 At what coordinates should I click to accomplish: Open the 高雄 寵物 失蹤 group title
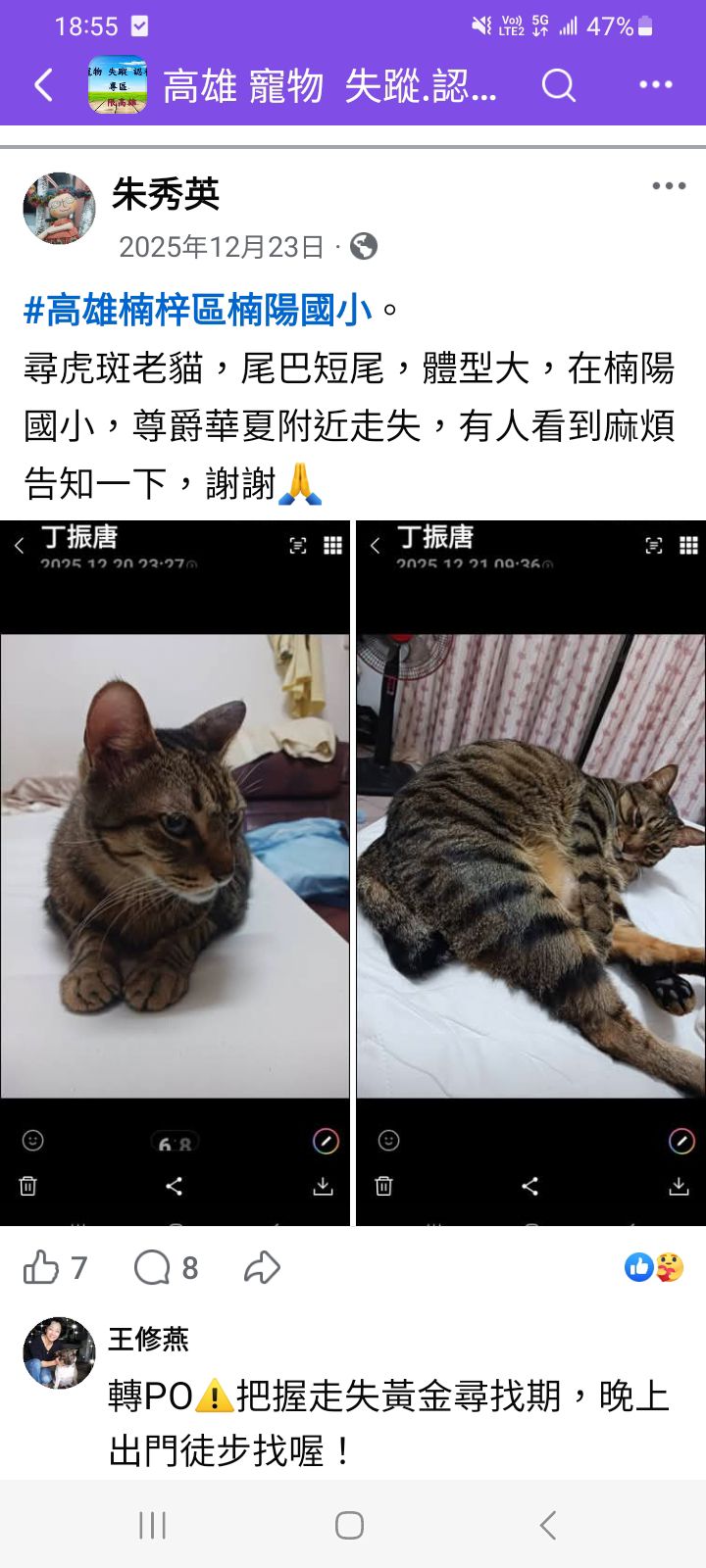click(329, 86)
